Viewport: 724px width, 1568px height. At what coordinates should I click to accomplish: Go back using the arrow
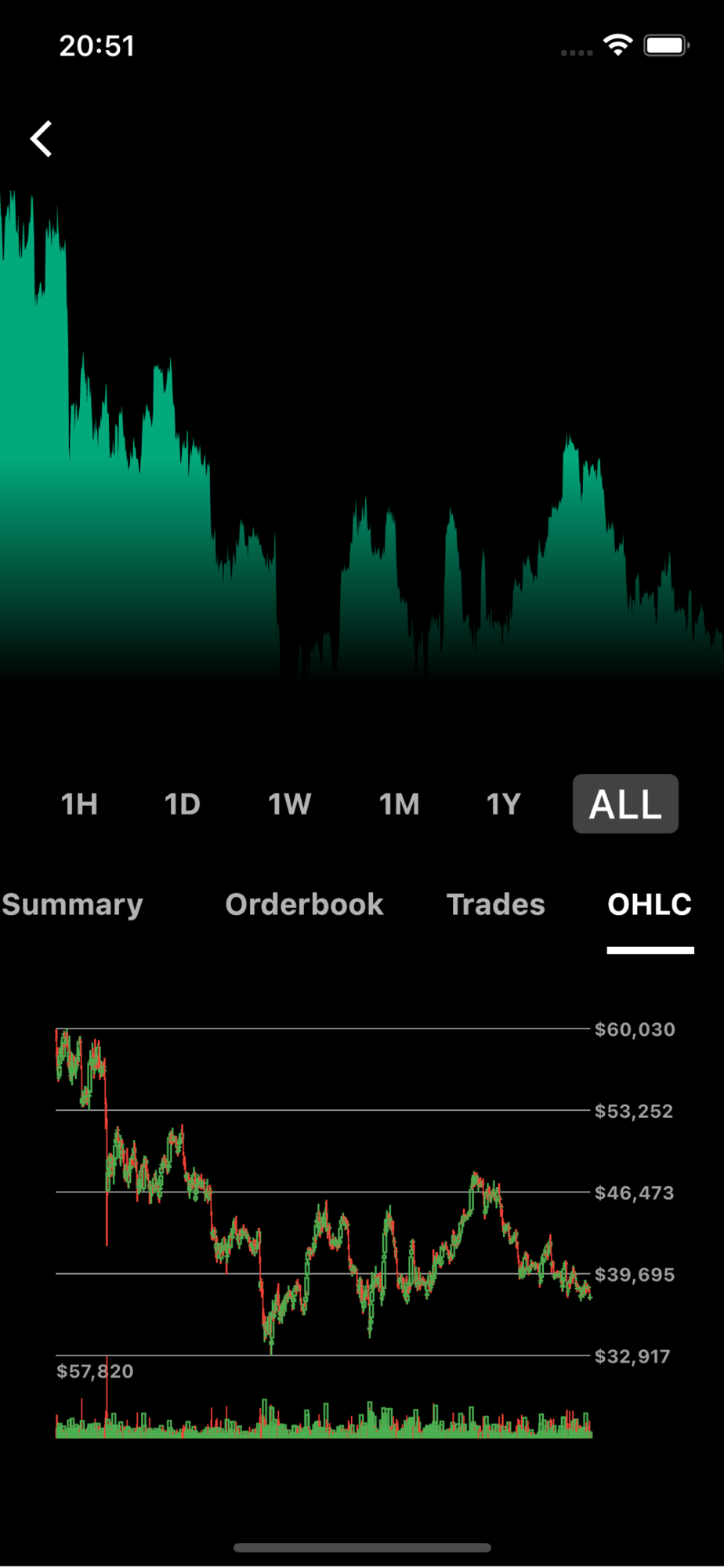(42, 139)
